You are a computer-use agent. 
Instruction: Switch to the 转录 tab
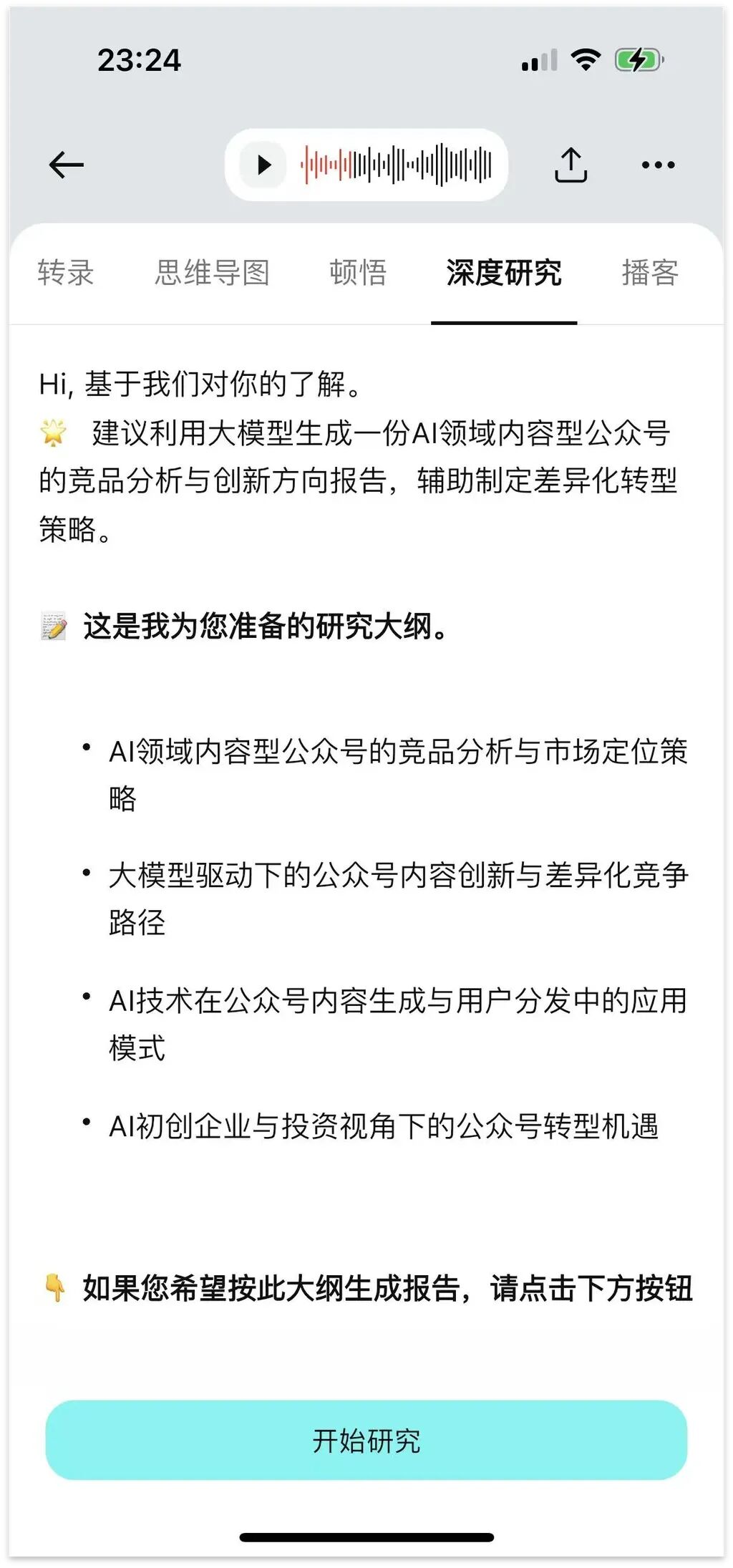[66, 273]
